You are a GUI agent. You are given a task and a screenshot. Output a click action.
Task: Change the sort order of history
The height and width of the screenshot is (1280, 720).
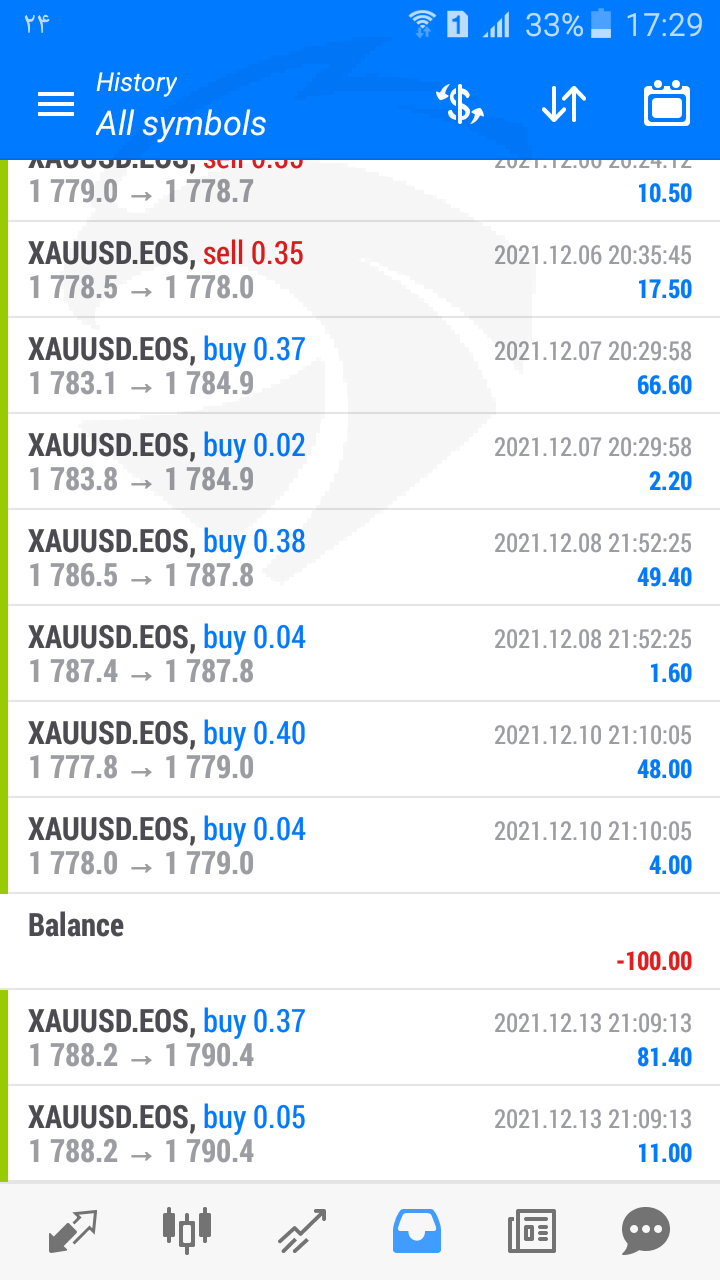(564, 104)
